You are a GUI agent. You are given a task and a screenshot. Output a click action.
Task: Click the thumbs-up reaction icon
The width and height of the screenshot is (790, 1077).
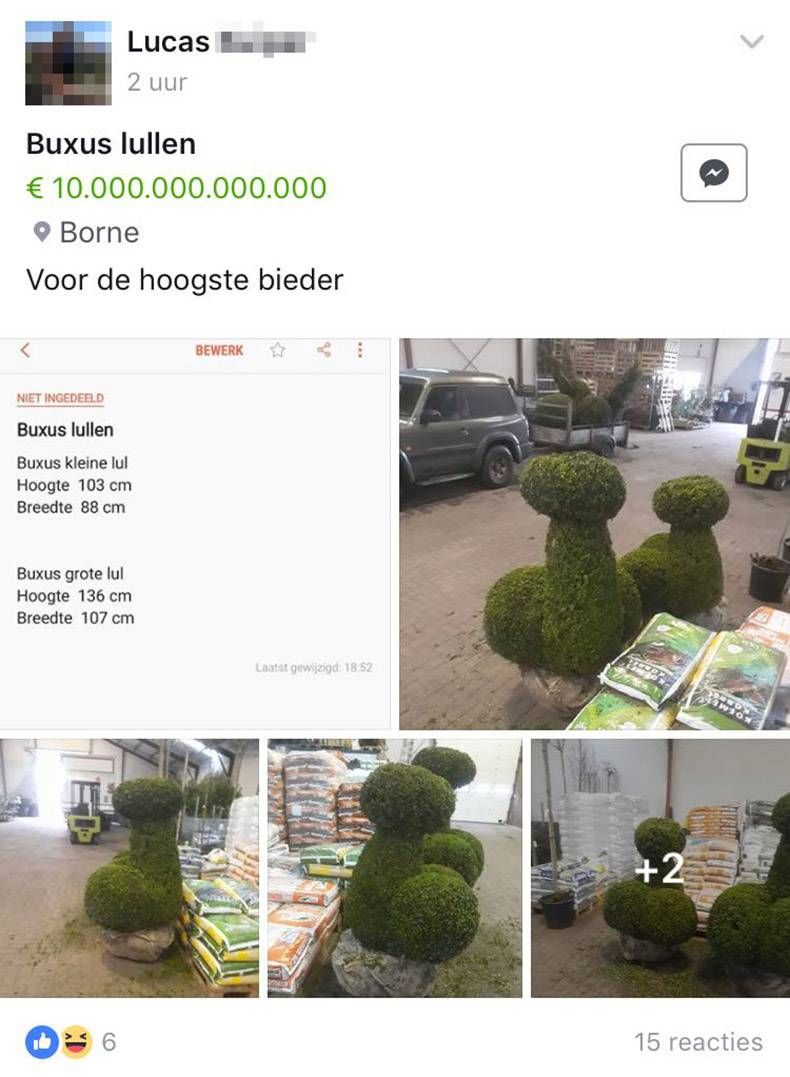pos(41,1040)
